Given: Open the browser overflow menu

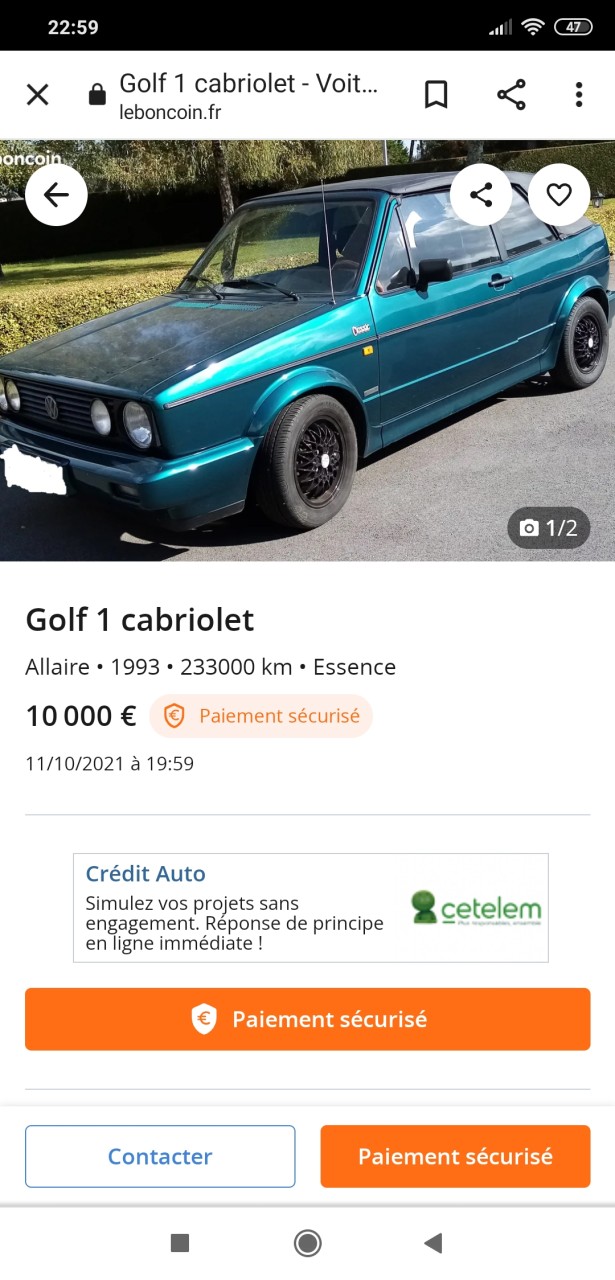Looking at the screenshot, I should [578, 95].
